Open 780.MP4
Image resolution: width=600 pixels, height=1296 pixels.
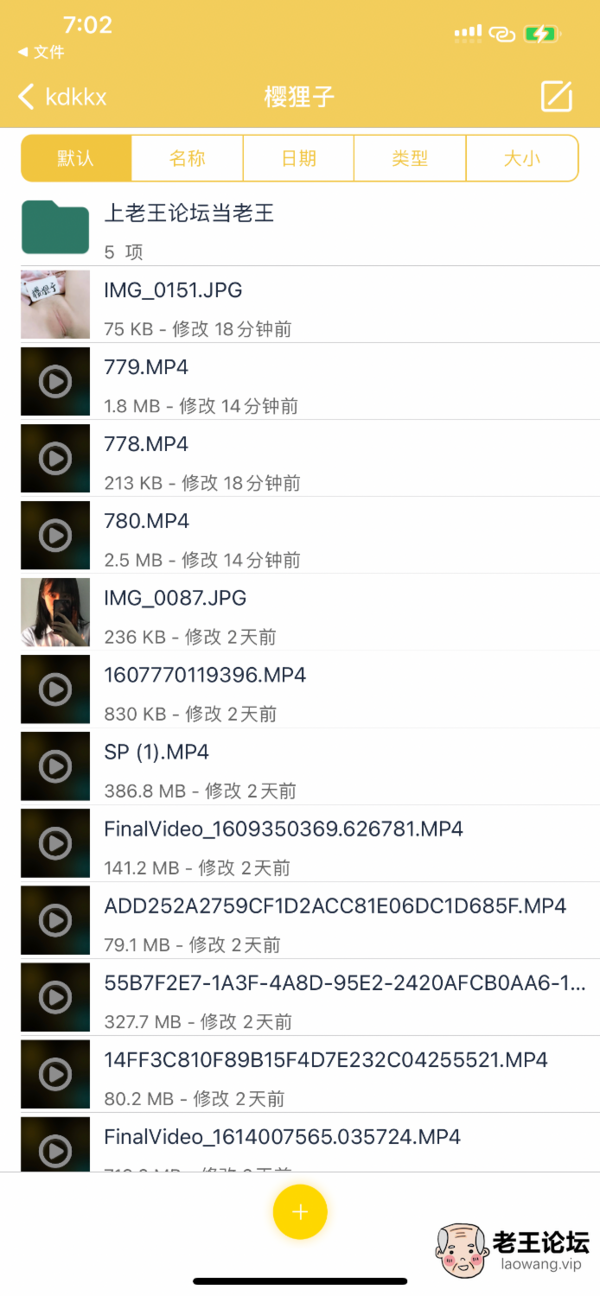(300, 536)
